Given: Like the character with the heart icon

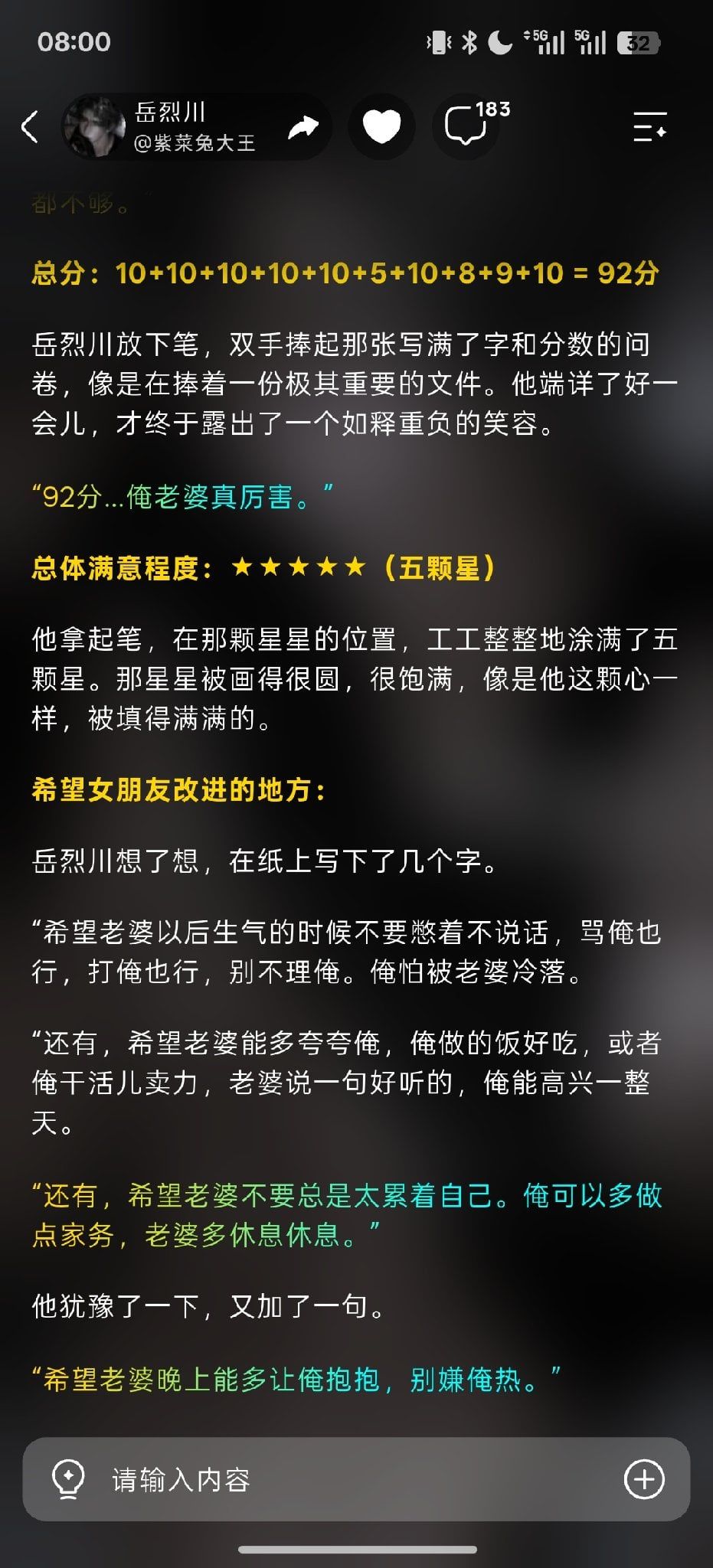Looking at the screenshot, I should pos(381,126).
